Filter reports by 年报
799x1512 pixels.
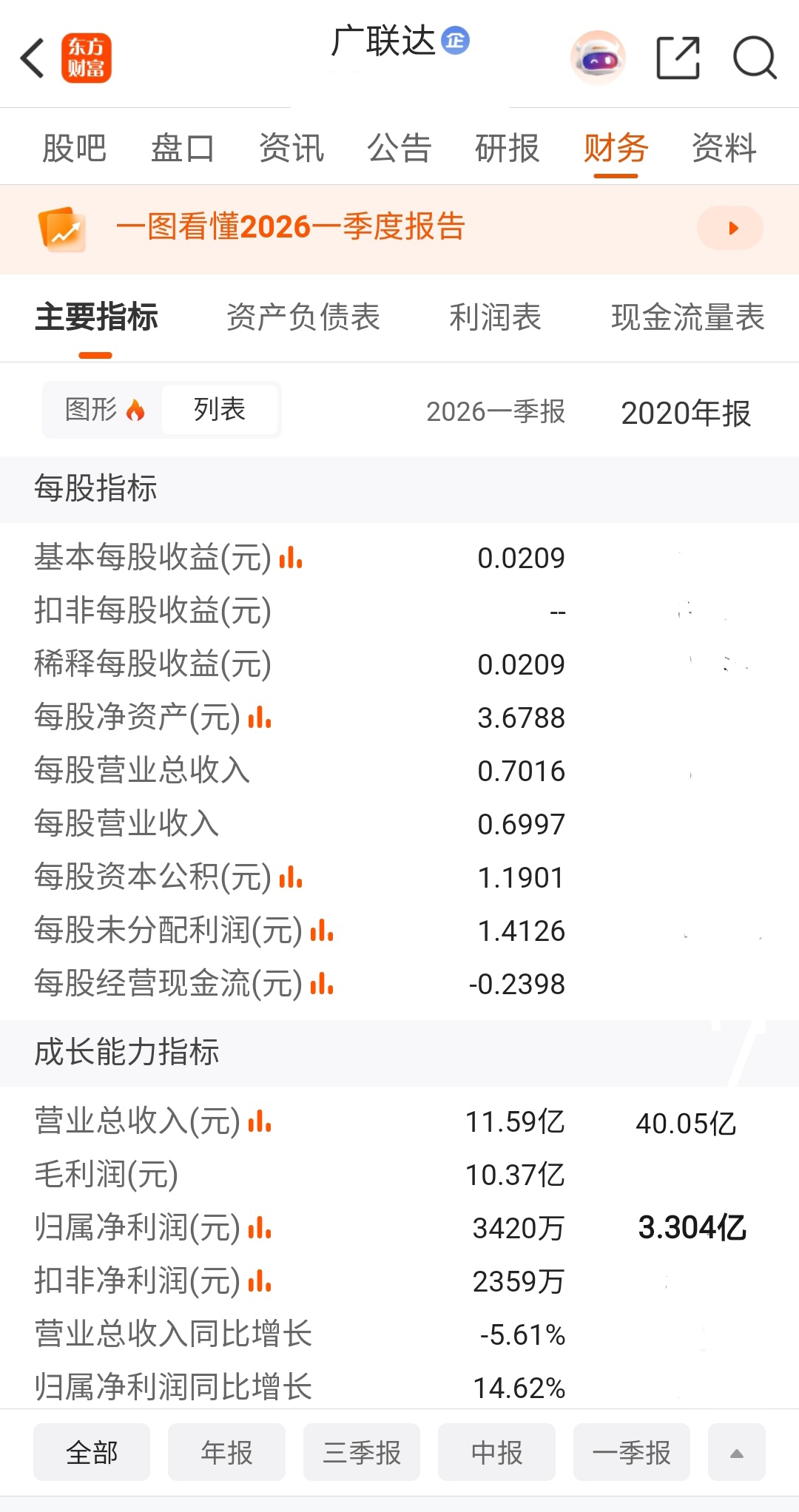point(226,1452)
